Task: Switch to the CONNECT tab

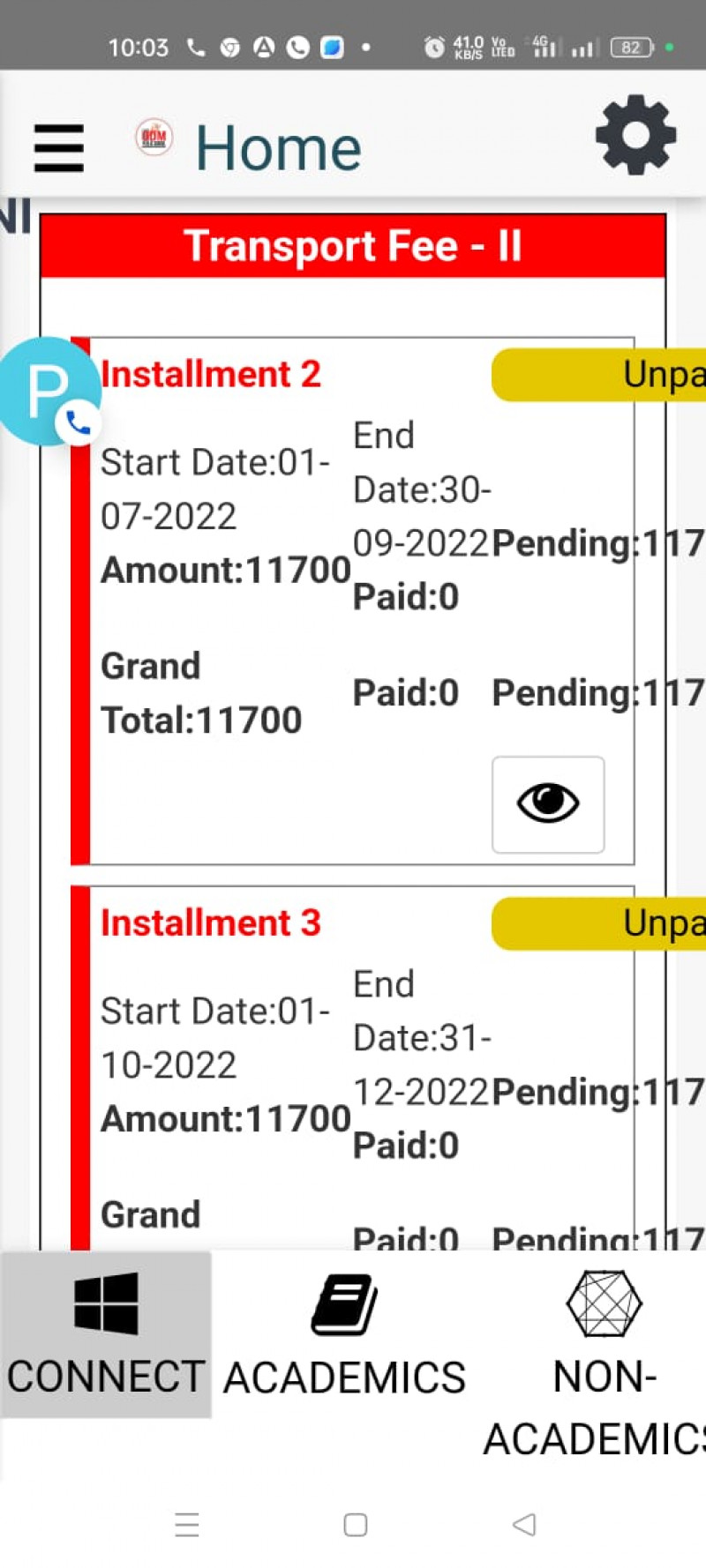Action: click(106, 1333)
